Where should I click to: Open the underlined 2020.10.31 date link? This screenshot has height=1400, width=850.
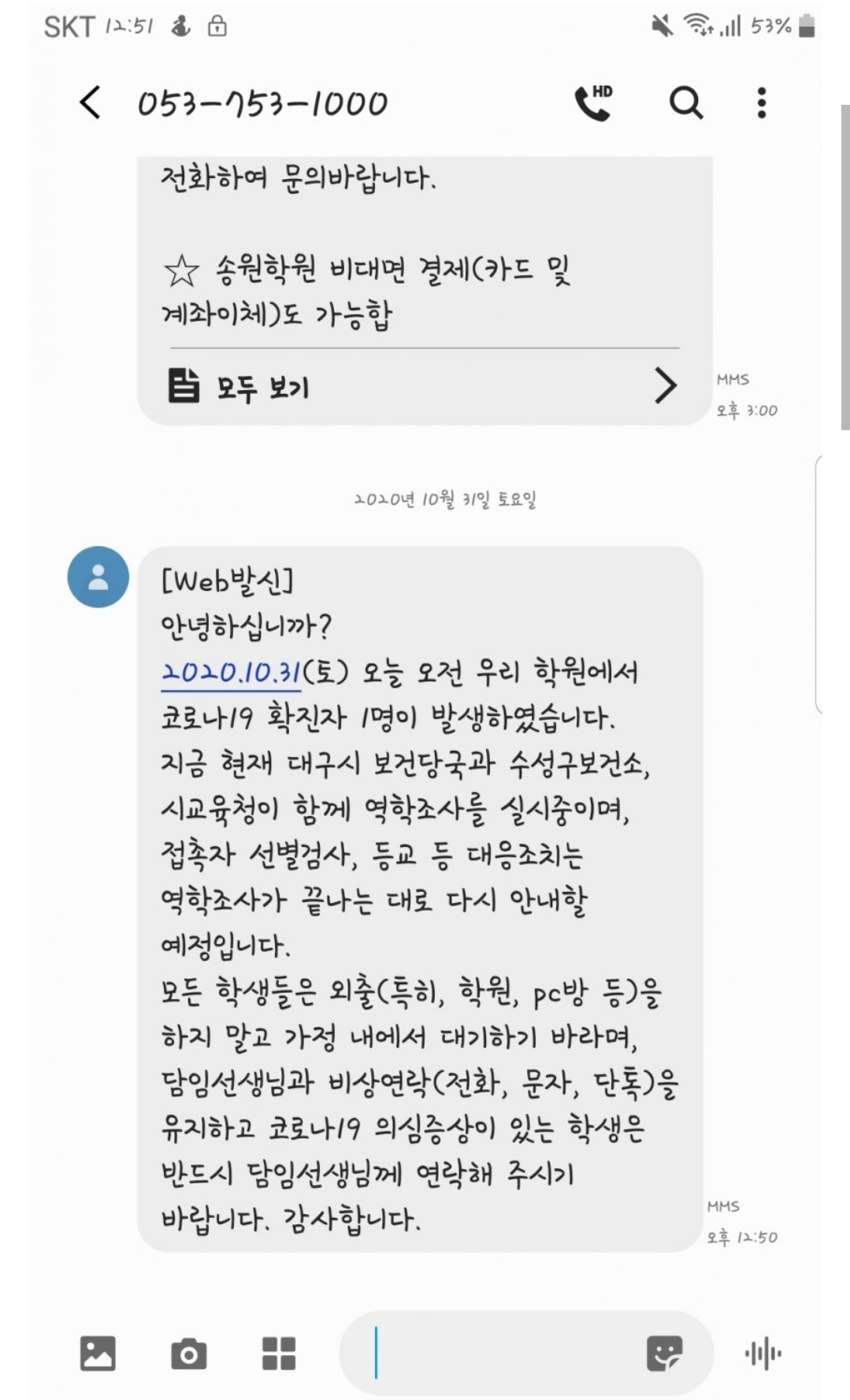point(231,672)
